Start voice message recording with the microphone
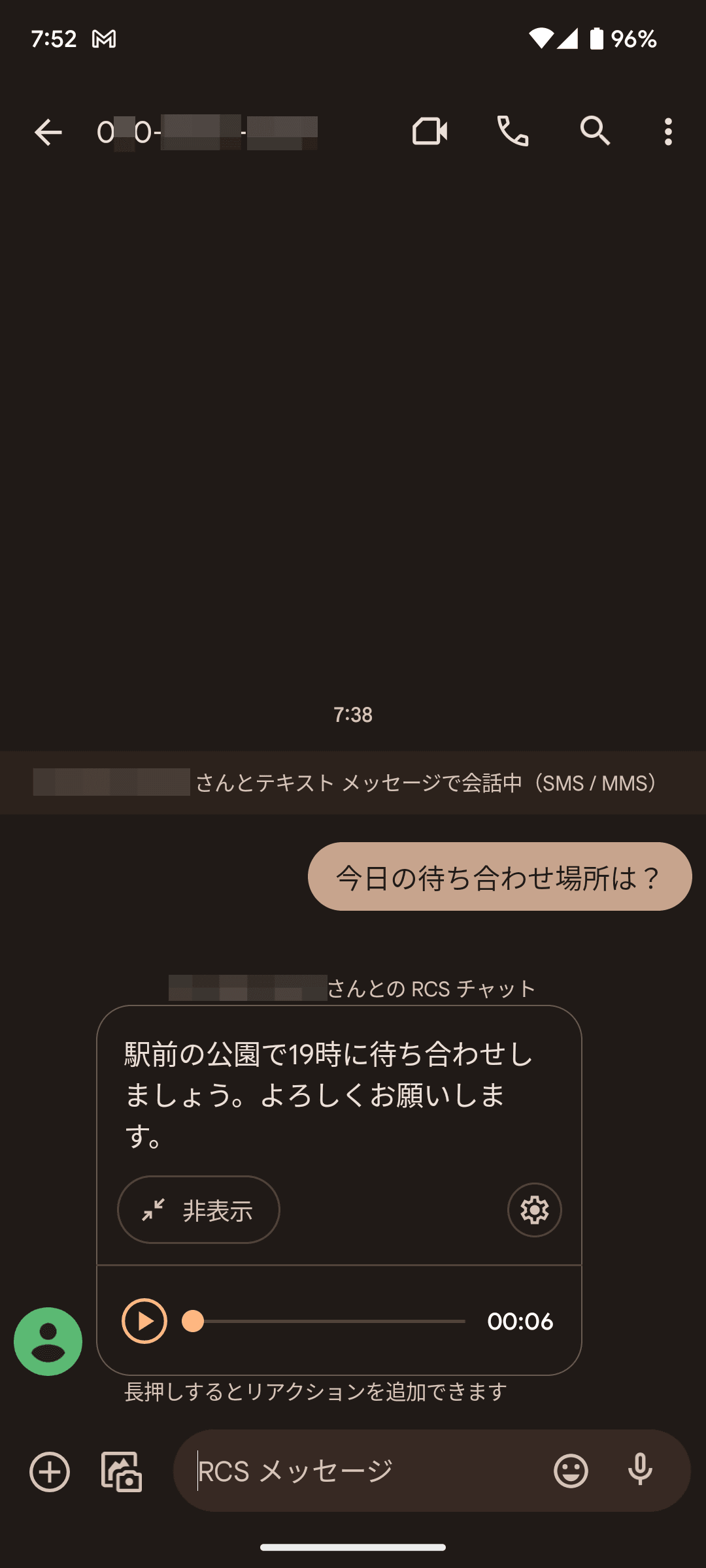 pos(641,1471)
